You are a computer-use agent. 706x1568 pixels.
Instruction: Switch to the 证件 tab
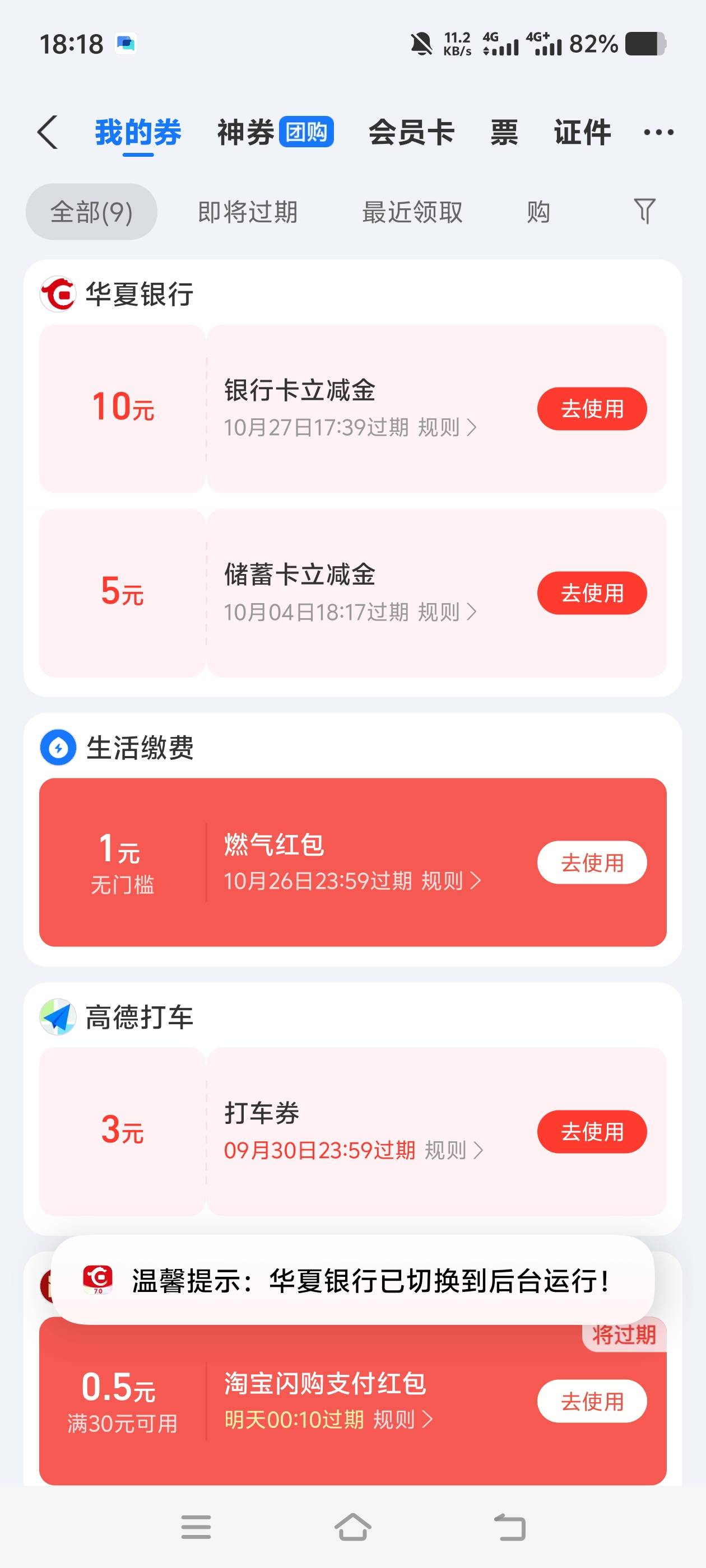[582, 132]
